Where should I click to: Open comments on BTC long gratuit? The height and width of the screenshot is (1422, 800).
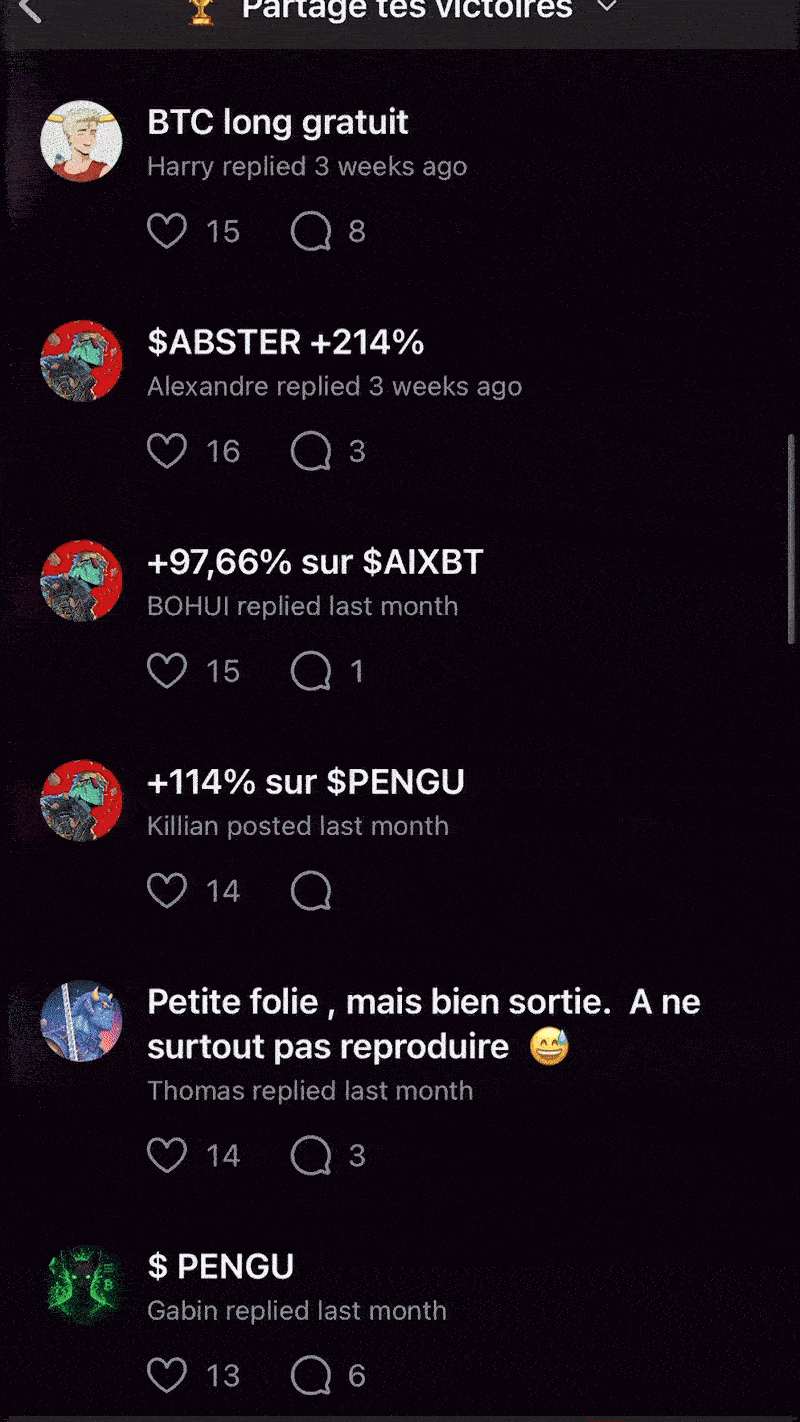point(311,231)
